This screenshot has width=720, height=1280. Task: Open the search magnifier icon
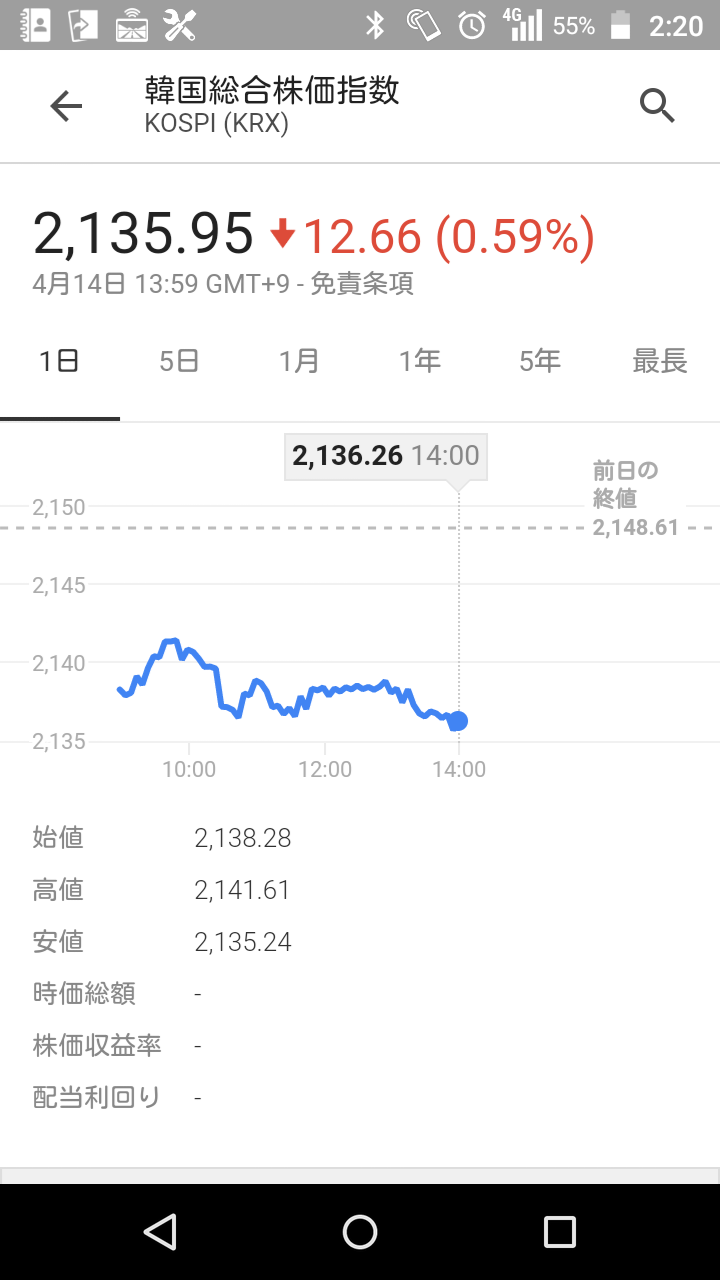coord(657,106)
